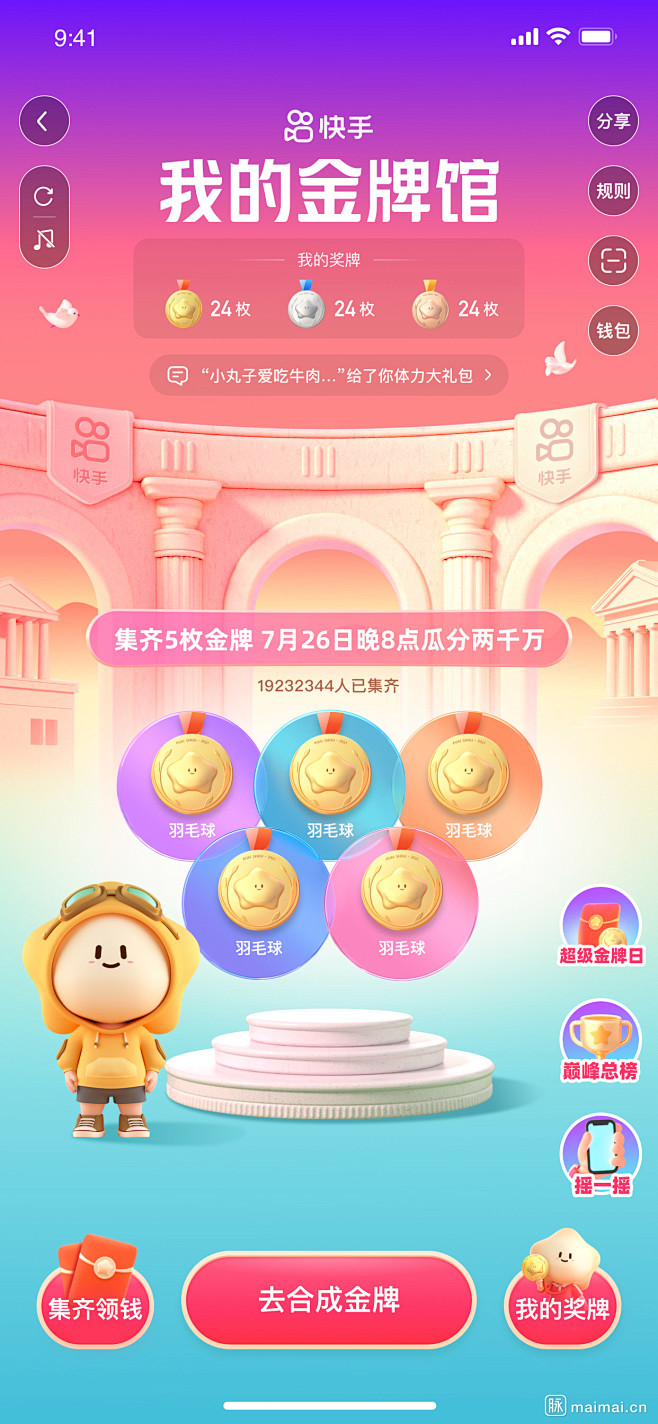Image resolution: width=658 pixels, height=1424 pixels.
Task: View my gold medal count
Action: tap(208, 308)
